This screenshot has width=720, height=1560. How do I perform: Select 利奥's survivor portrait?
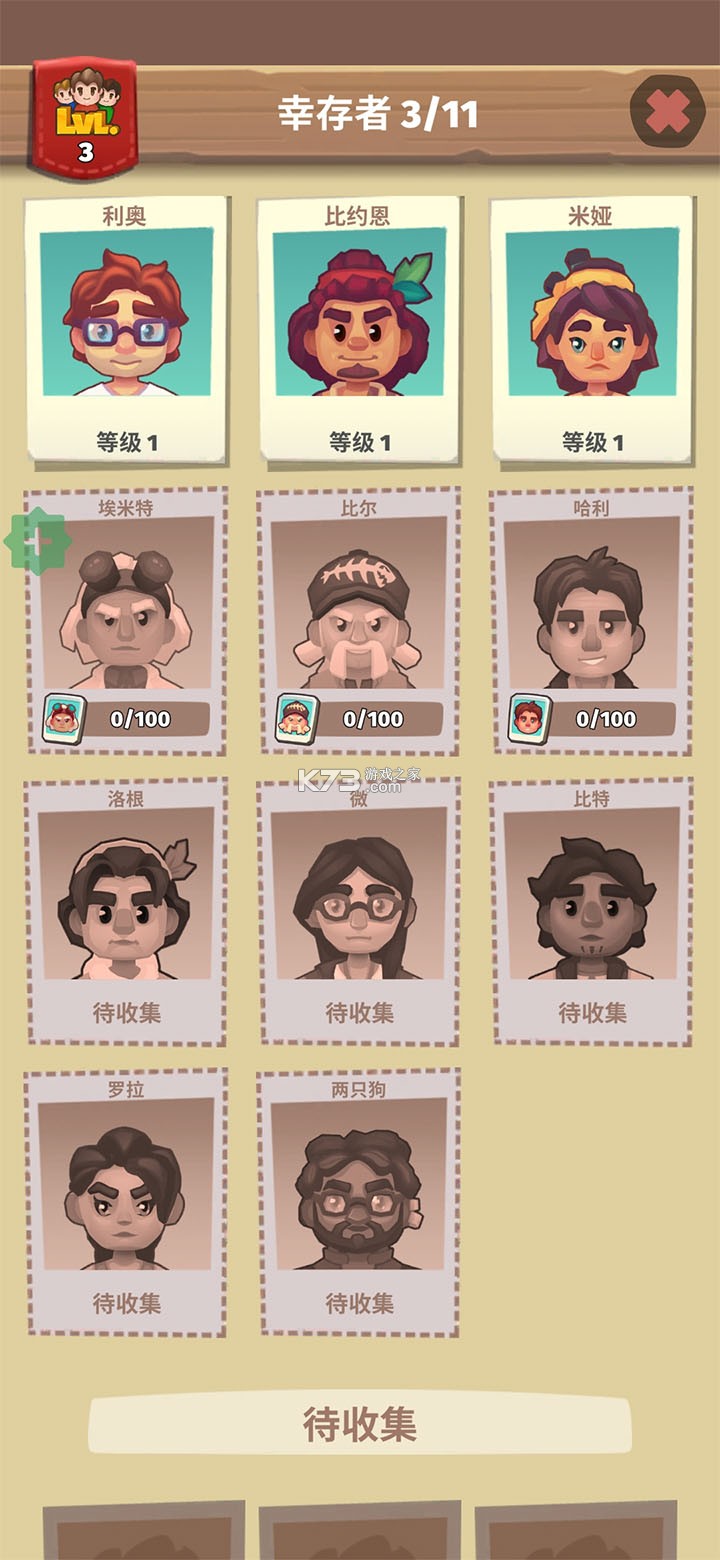coord(125,315)
